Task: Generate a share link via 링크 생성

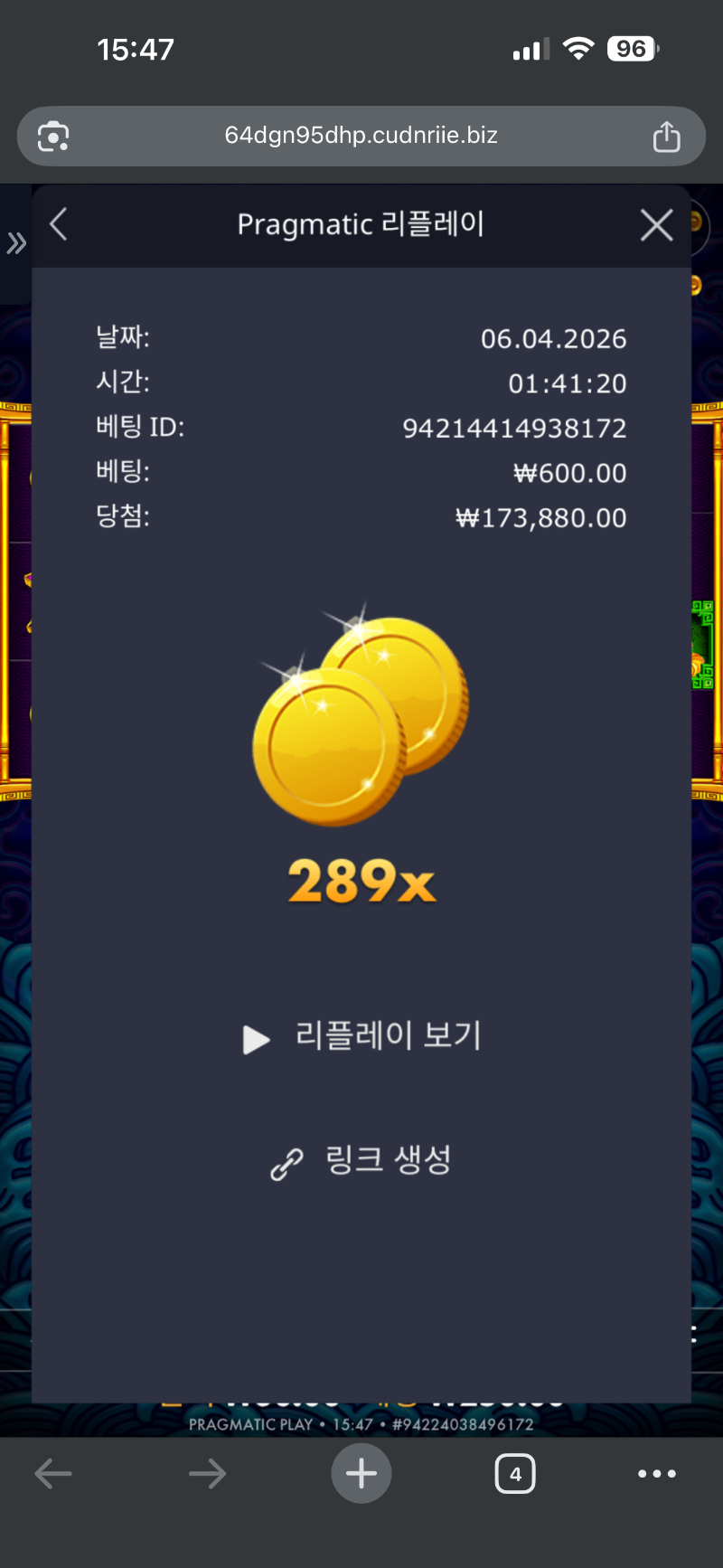Action: (x=361, y=1161)
